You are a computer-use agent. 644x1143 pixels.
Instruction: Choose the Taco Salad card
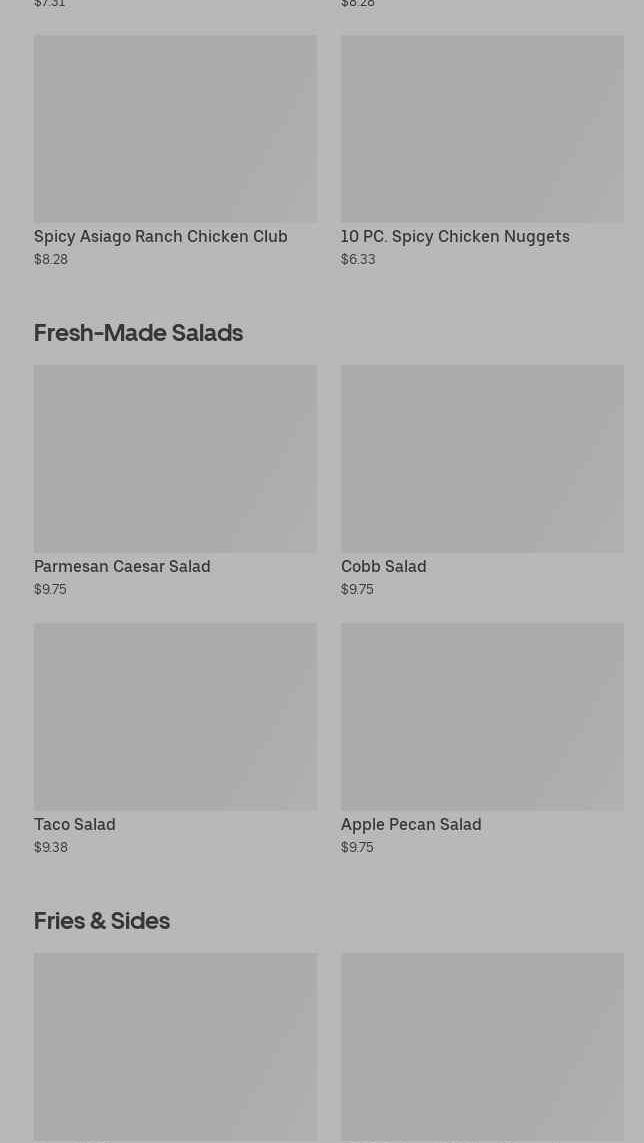(175, 738)
